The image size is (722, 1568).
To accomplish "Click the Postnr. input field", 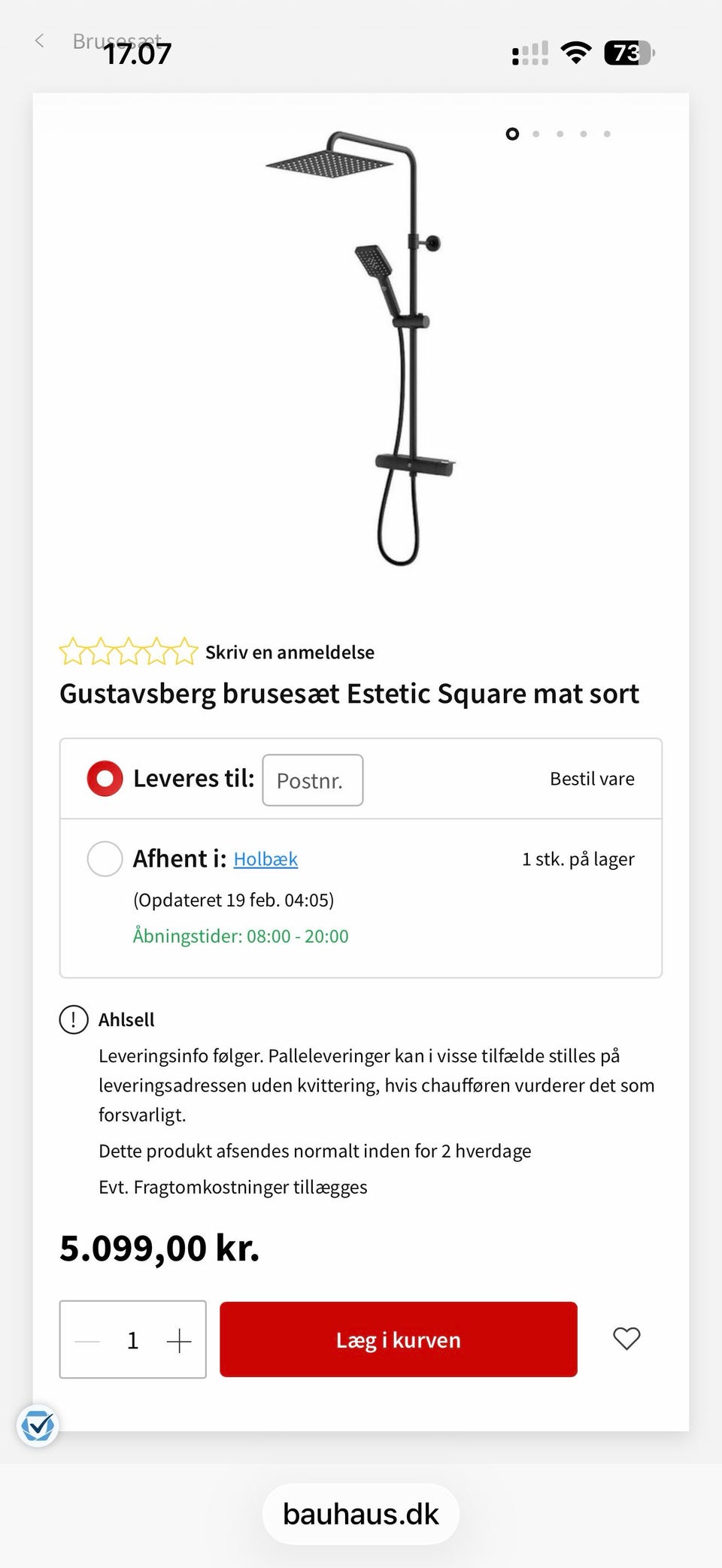I will coord(312,780).
